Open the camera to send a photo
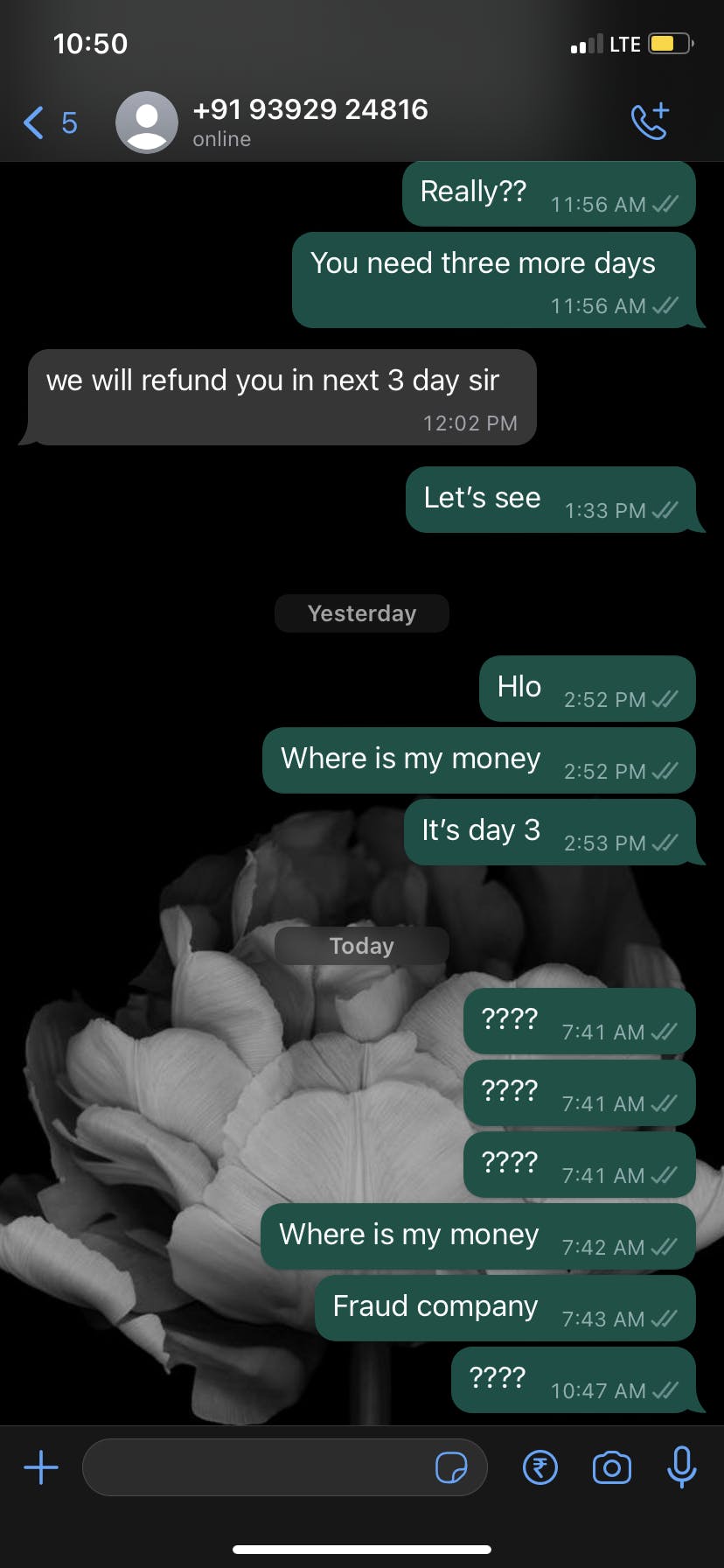 [611, 1467]
